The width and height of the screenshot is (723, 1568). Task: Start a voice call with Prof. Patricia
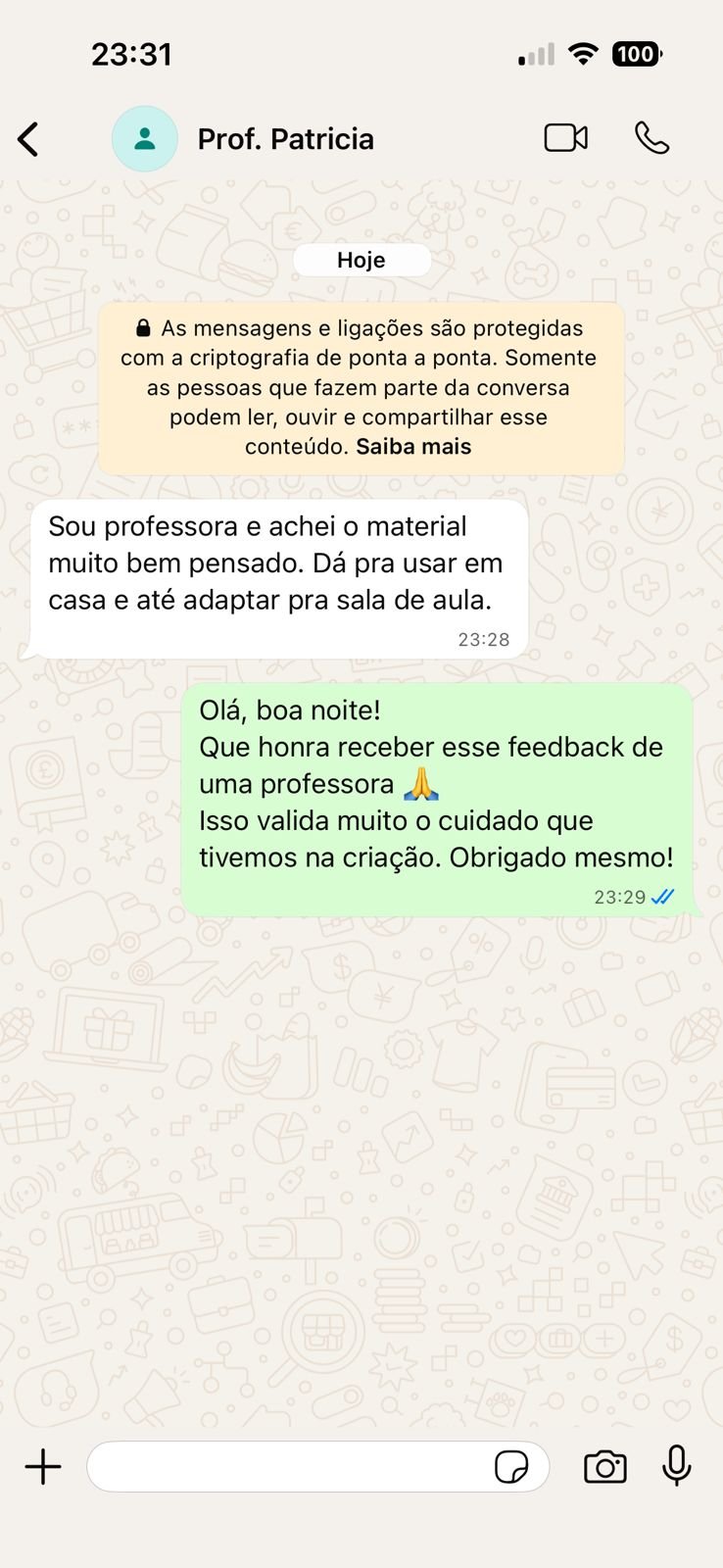click(x=651, y=138)
